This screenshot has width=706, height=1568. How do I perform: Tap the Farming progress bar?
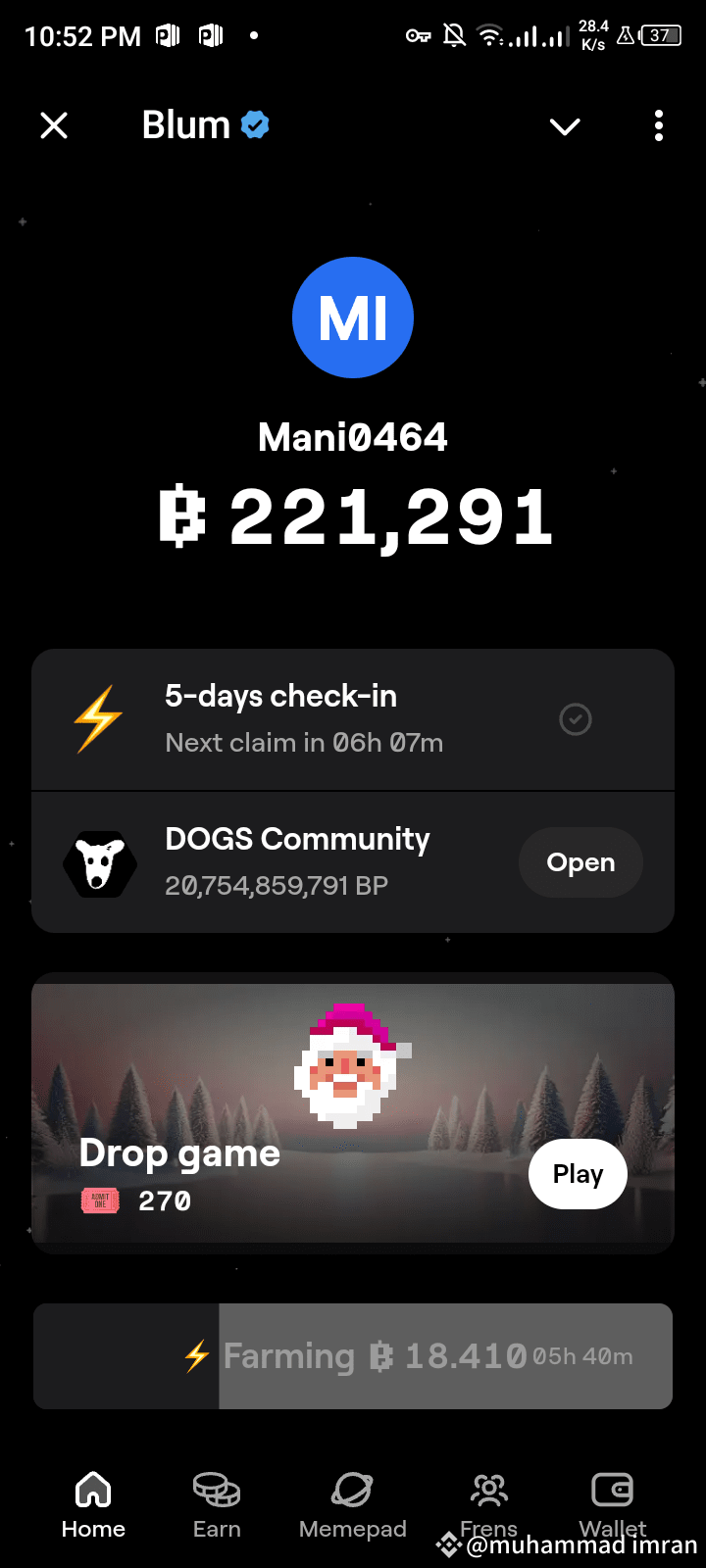(x=353, y=1356)
